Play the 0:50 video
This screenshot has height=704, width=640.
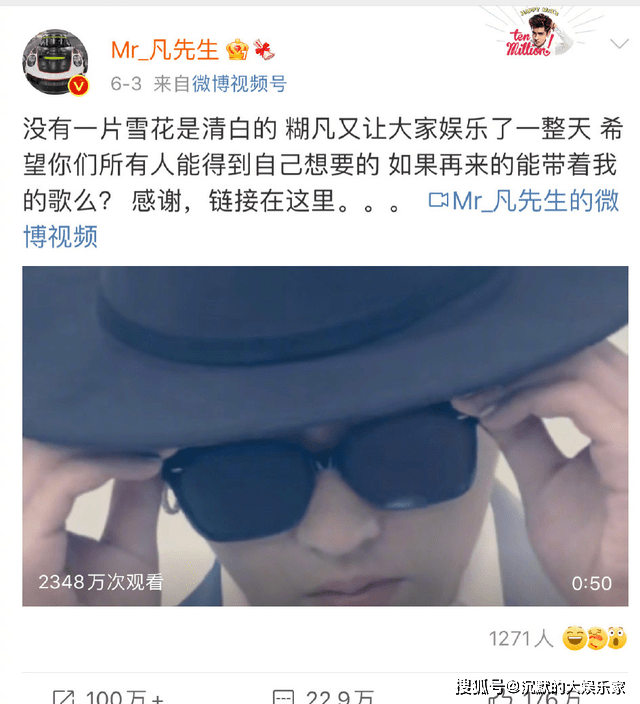click(325, 436)
